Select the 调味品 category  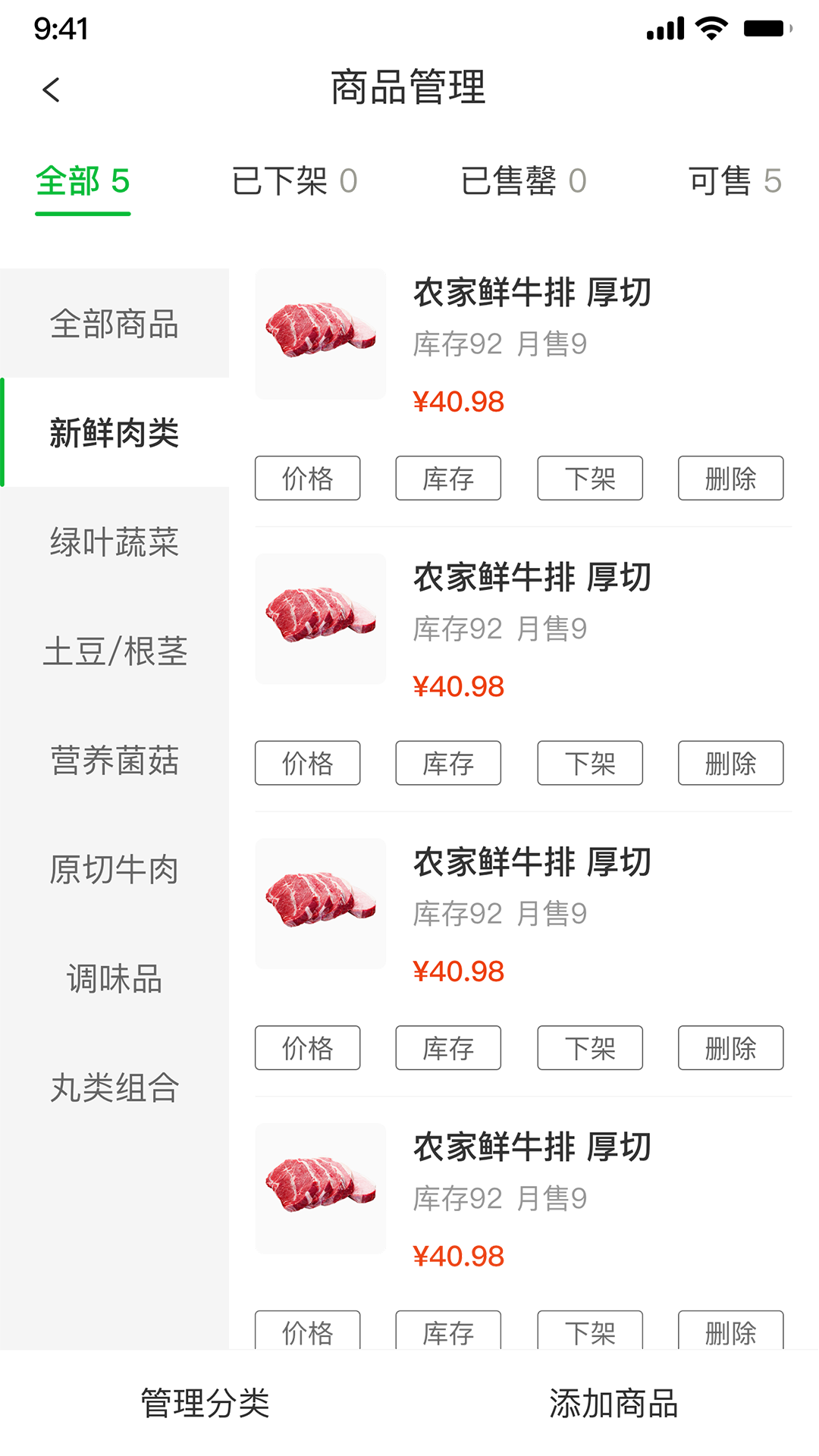point(115,979)
